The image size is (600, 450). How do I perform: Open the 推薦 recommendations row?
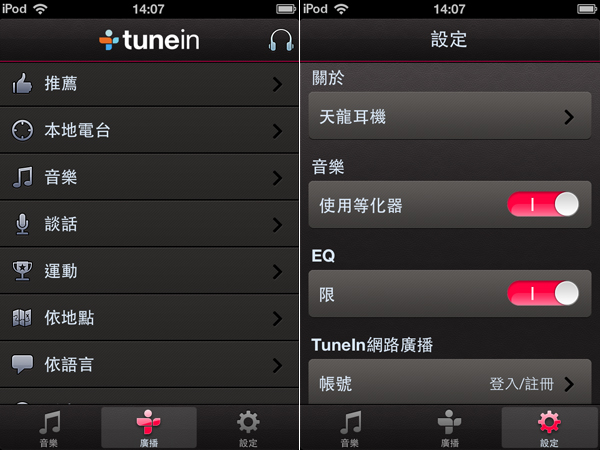(150, 85)
